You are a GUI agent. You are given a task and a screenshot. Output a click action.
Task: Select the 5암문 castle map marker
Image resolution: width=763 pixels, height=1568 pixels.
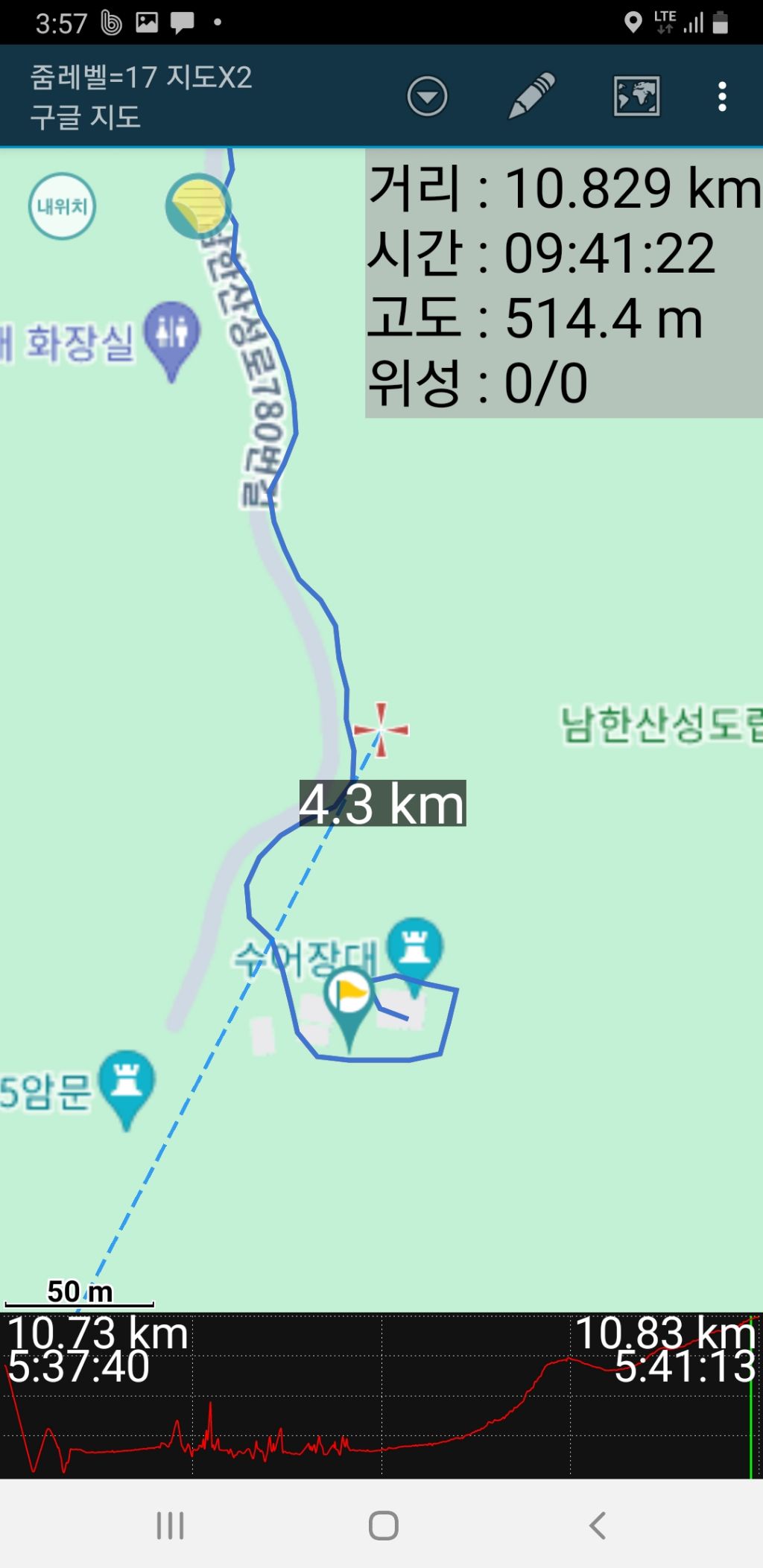(x=126, y=1082)
